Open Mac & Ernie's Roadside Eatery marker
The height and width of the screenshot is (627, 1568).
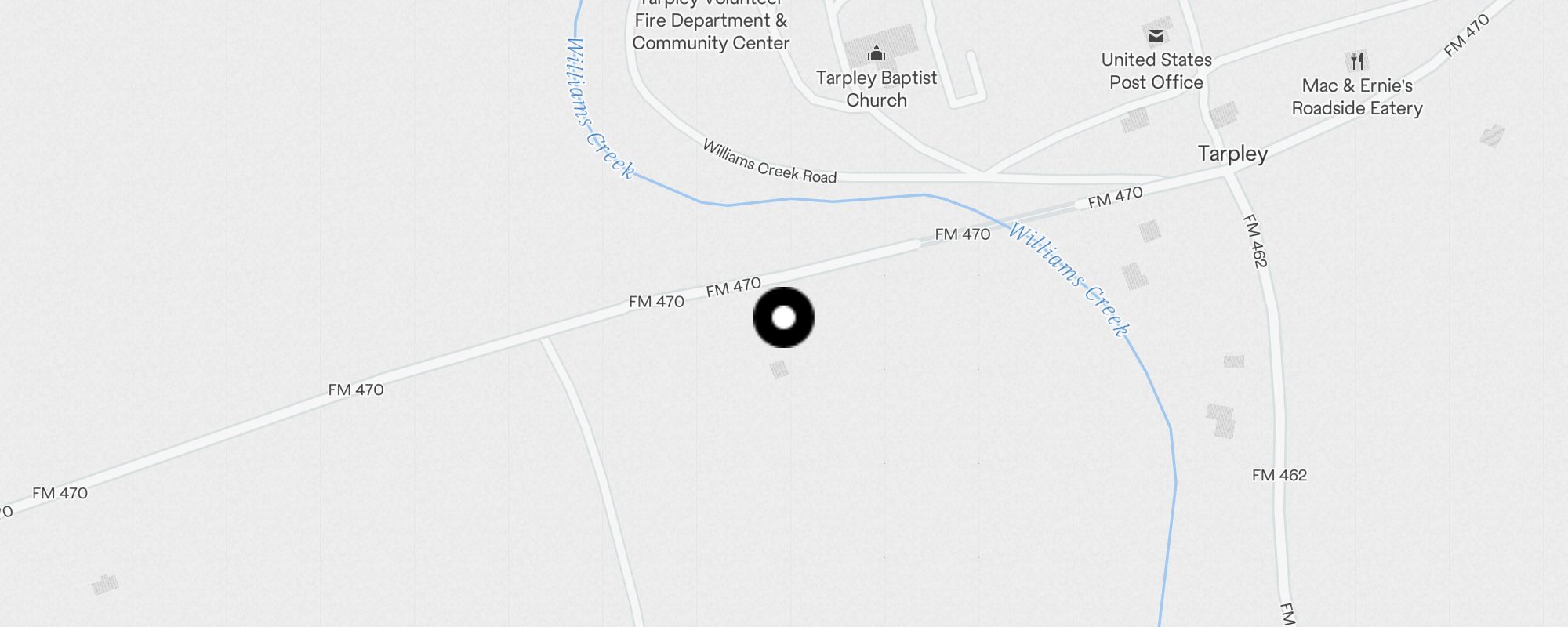1357,61
